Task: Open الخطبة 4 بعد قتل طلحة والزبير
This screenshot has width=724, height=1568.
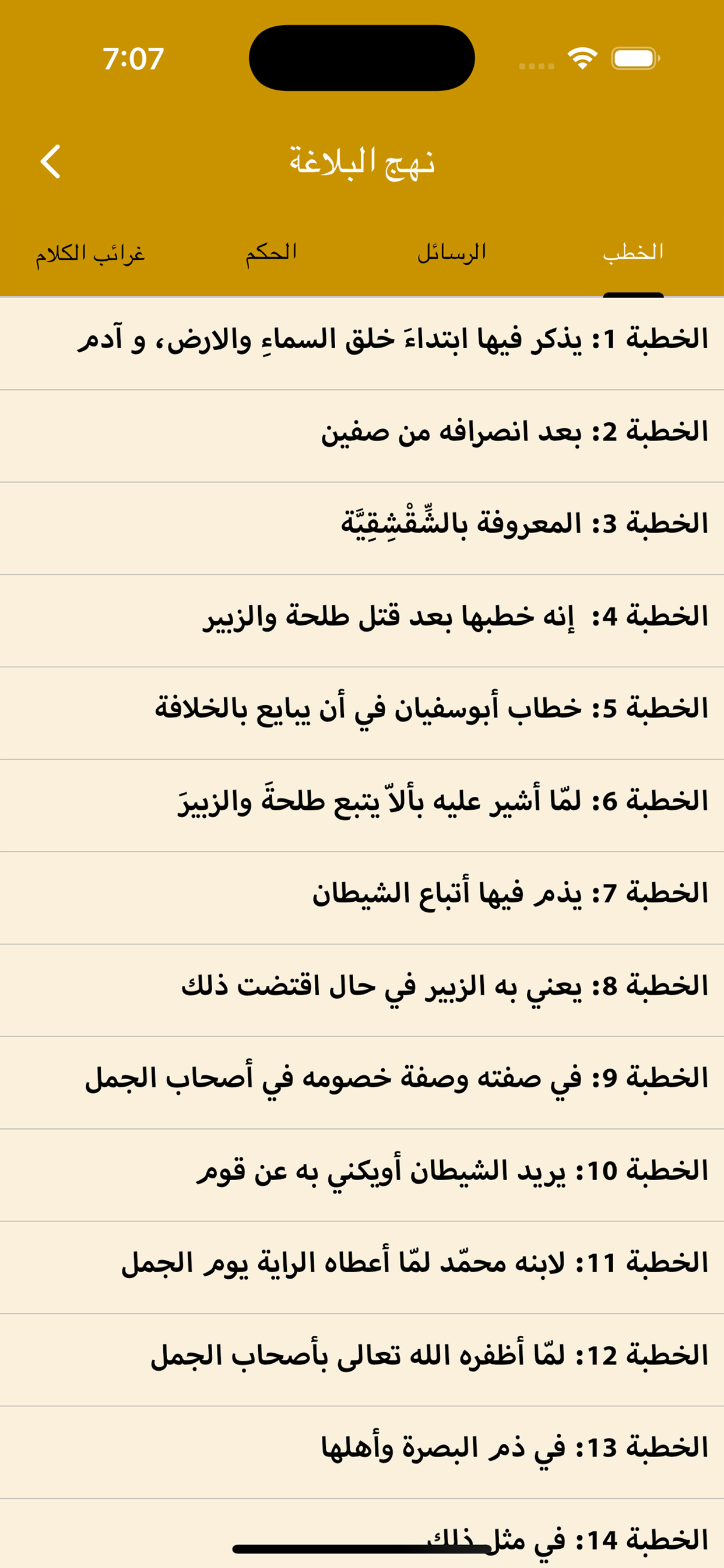Action: (x=455, y=618)
